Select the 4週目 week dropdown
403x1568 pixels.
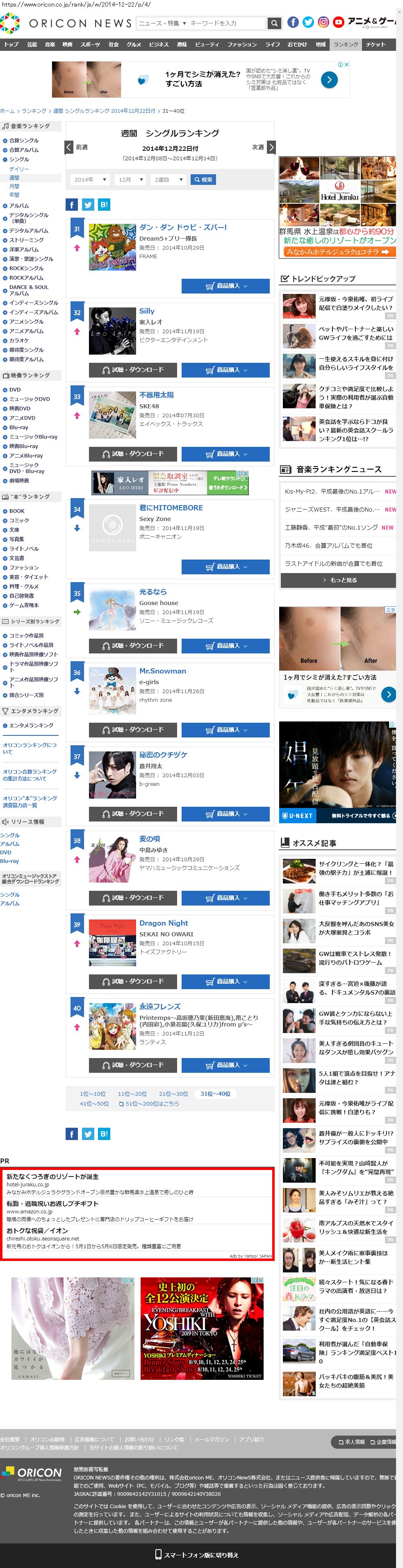click(x=168, y=180)
